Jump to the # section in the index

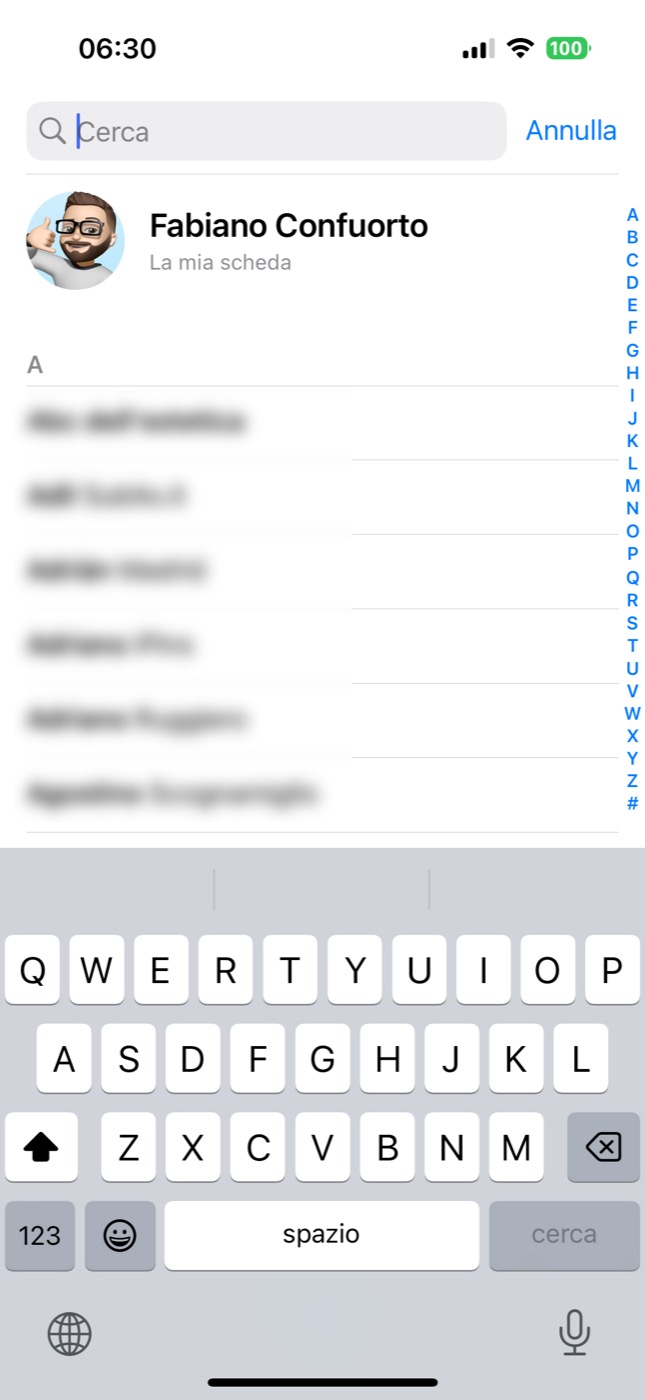point(632,803)
